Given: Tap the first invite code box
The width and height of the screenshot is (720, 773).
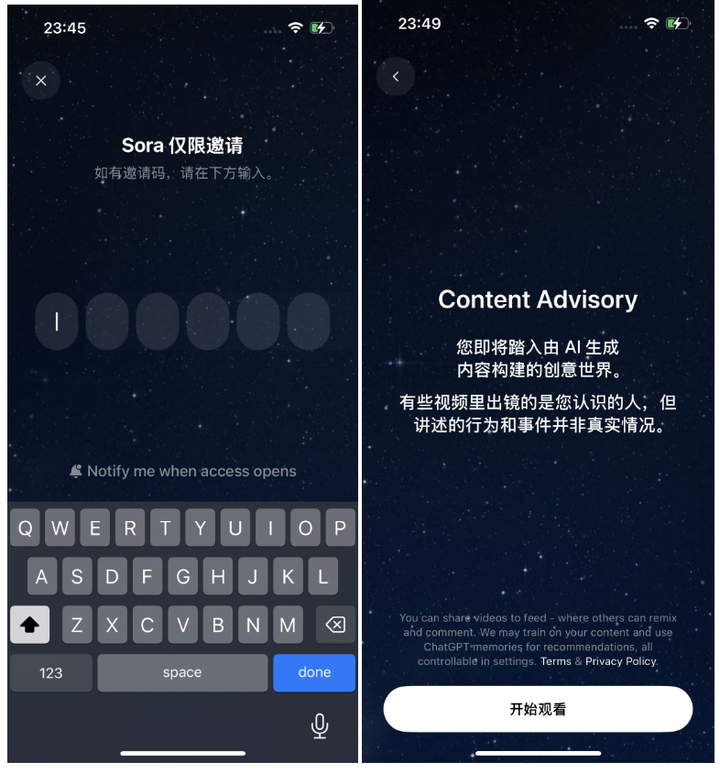Looking at the screenshot, I should [x=57, y=321].
